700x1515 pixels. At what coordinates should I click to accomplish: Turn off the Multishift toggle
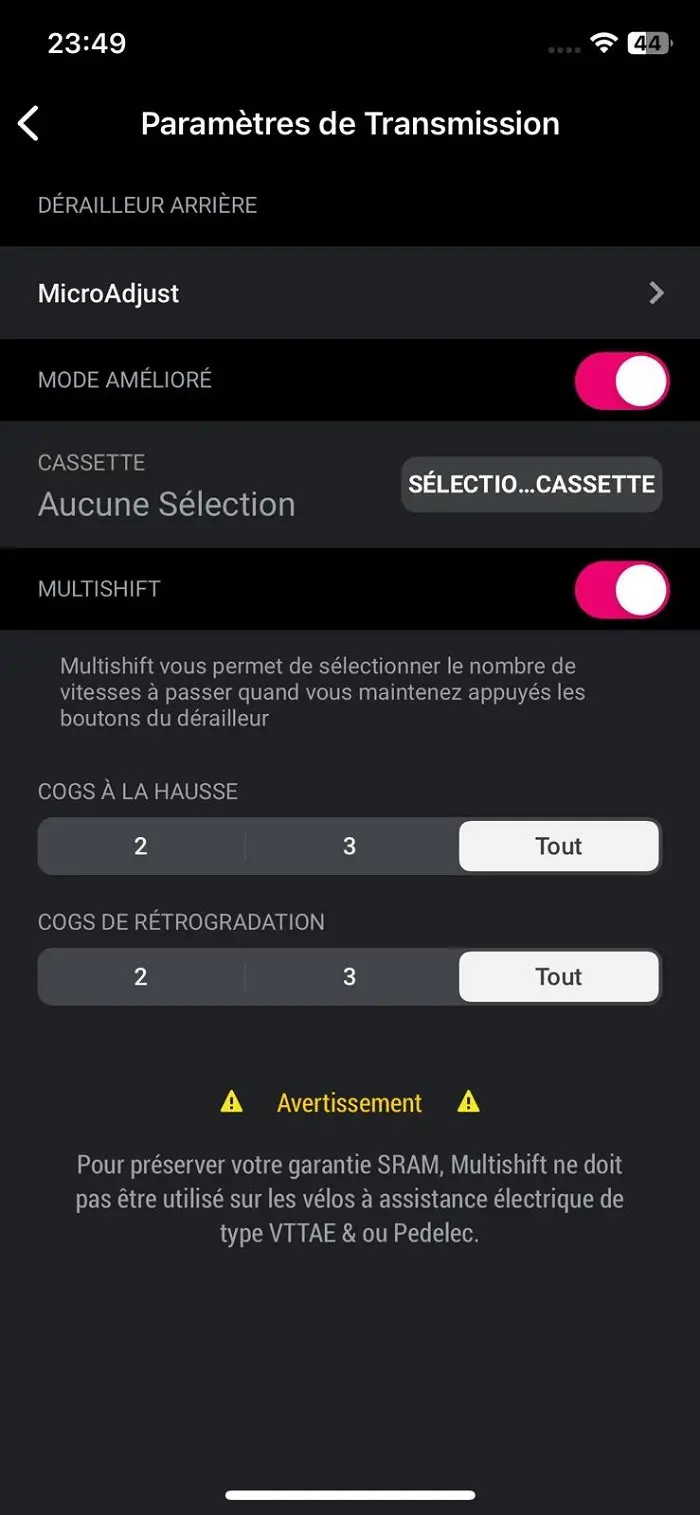click(621, 589)
